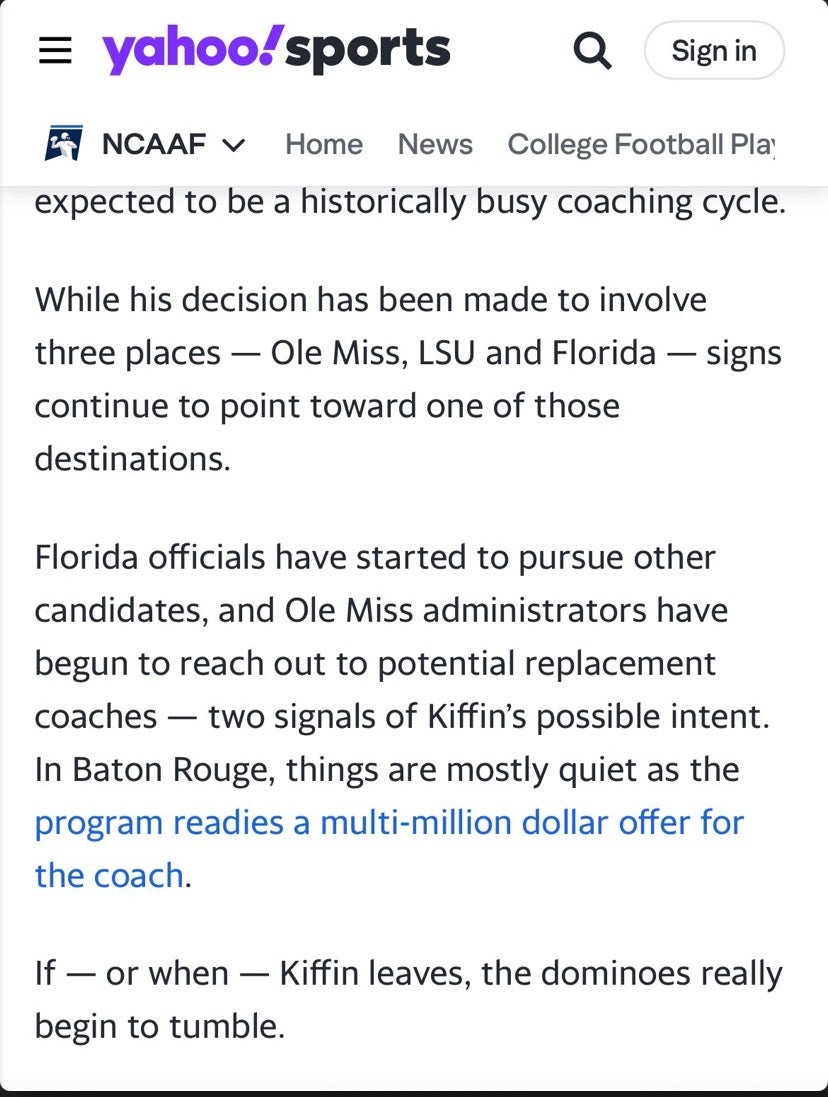Switch to the News tab

pos(435,145)
